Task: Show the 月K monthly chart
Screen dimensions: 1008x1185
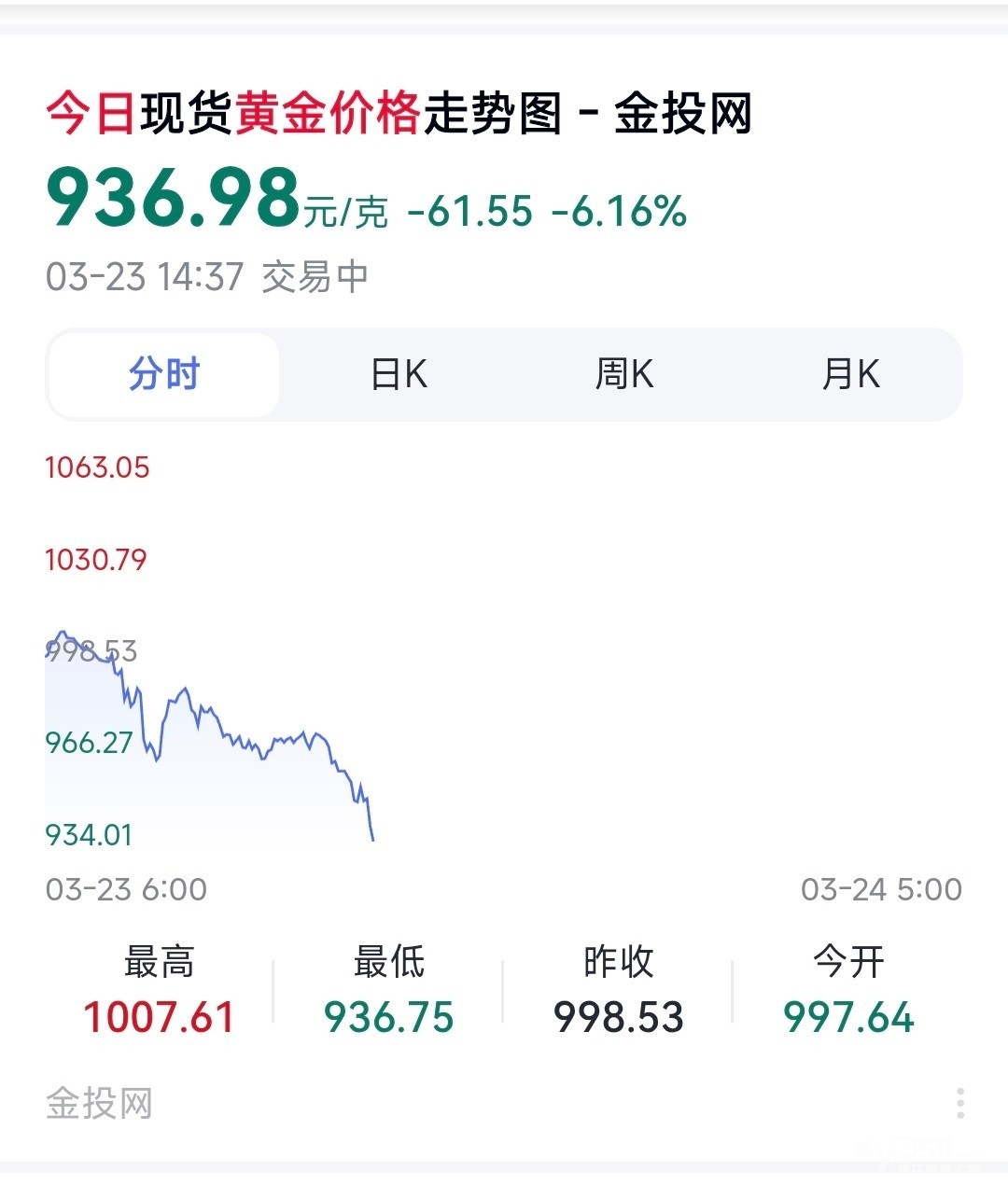Action: 850,375
